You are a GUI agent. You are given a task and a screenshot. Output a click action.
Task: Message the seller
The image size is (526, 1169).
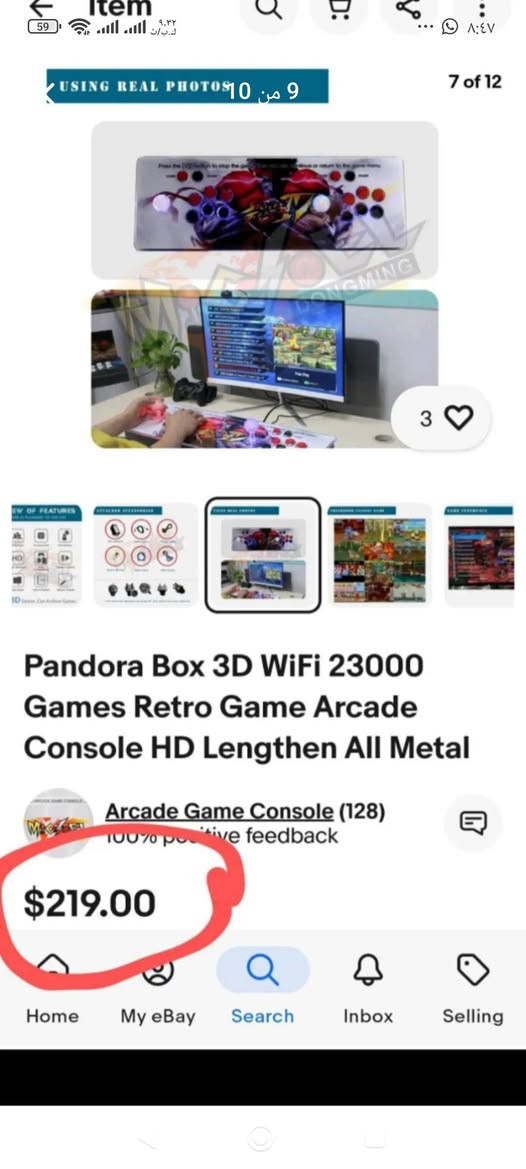point(473,823)
